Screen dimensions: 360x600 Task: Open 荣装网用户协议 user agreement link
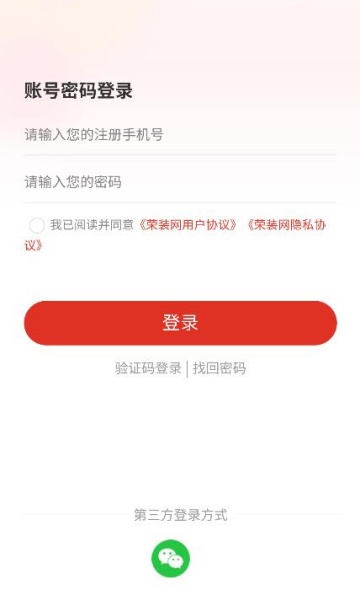click(187, 225)
